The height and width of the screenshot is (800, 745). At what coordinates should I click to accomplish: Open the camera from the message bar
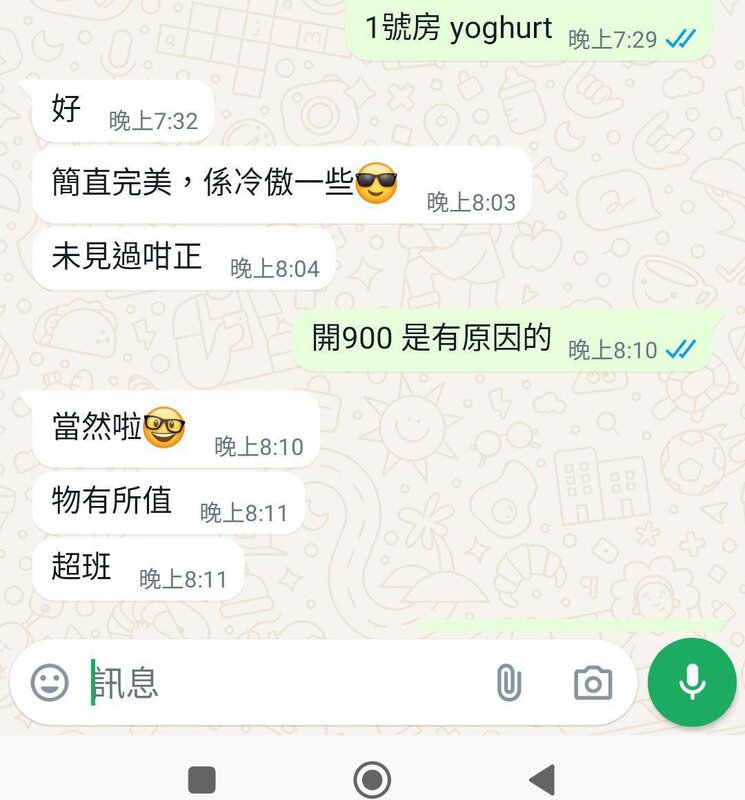[x=593, y=683]
